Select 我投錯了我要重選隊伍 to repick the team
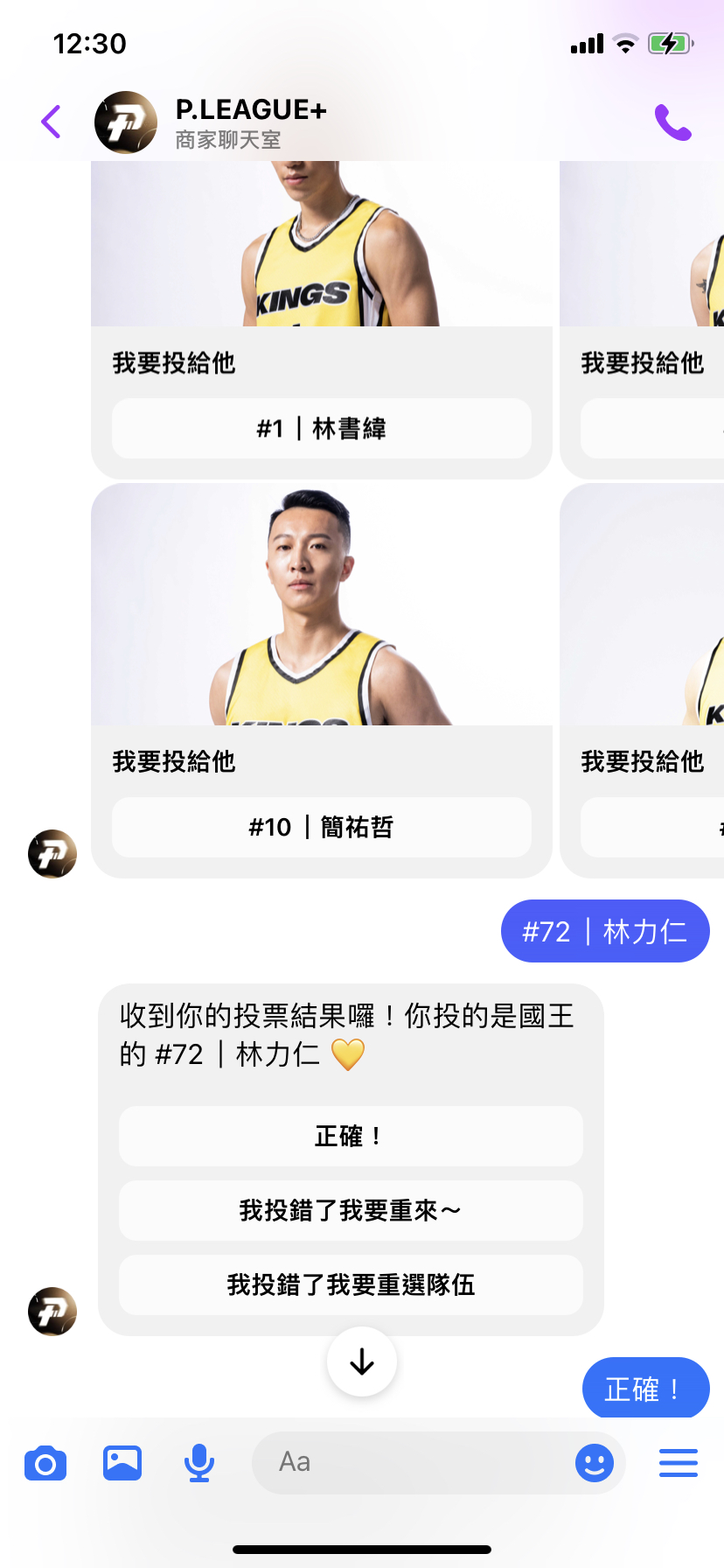The width and height of the screenshot is (724, 1568). [350, 1284]
